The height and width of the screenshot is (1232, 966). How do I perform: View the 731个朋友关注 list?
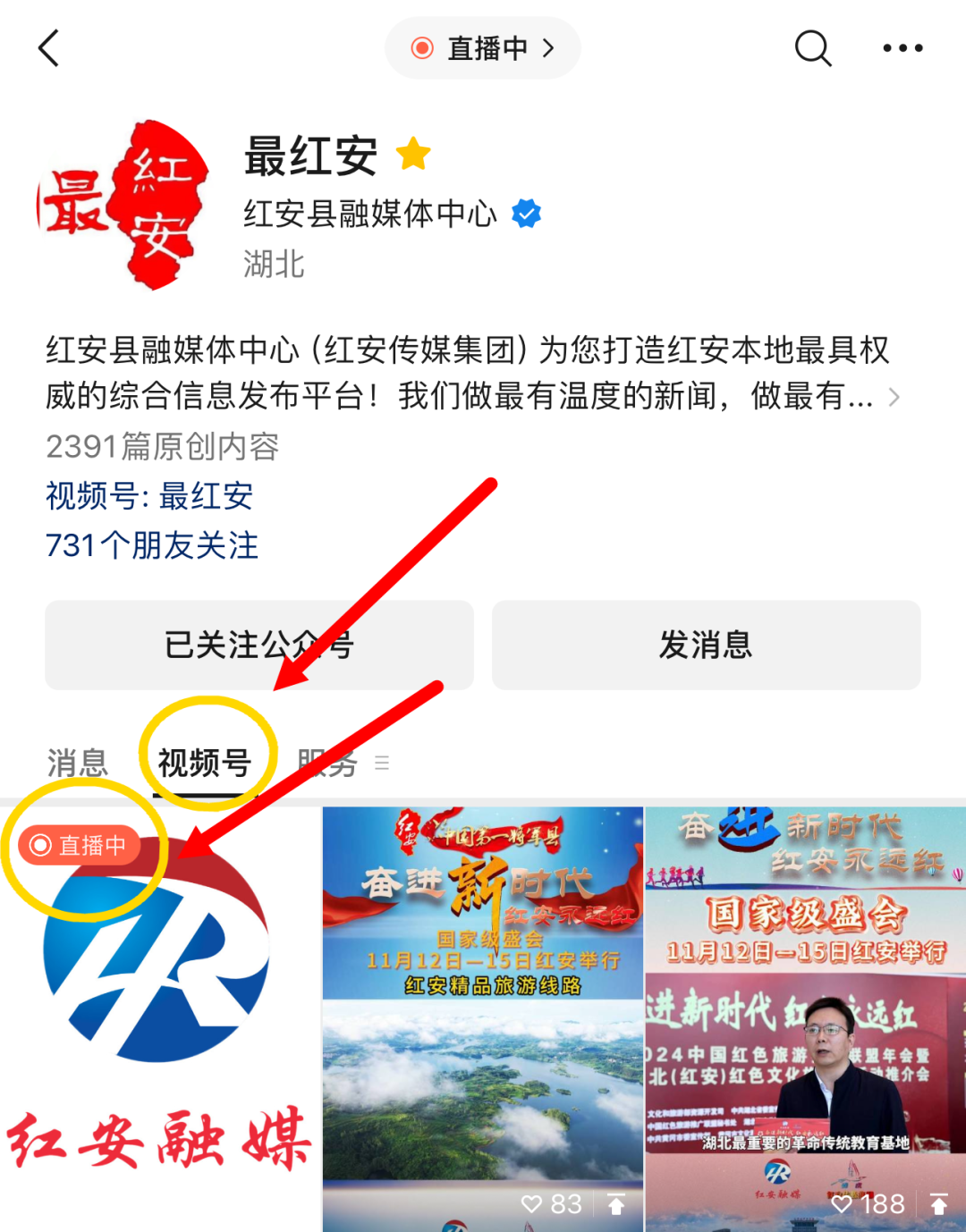pos(152,545)
